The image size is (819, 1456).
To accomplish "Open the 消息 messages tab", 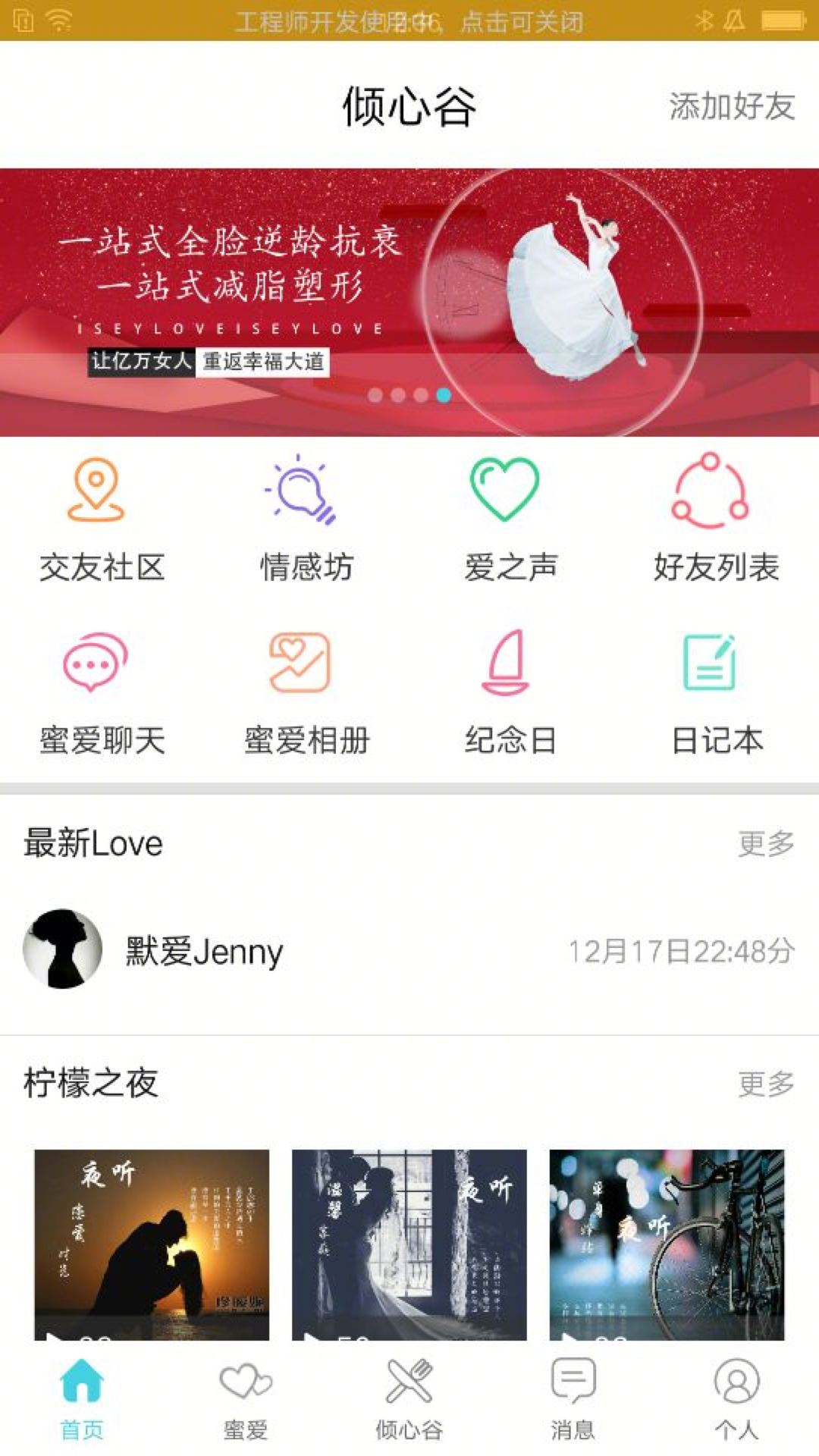I will click(573, 1399).
